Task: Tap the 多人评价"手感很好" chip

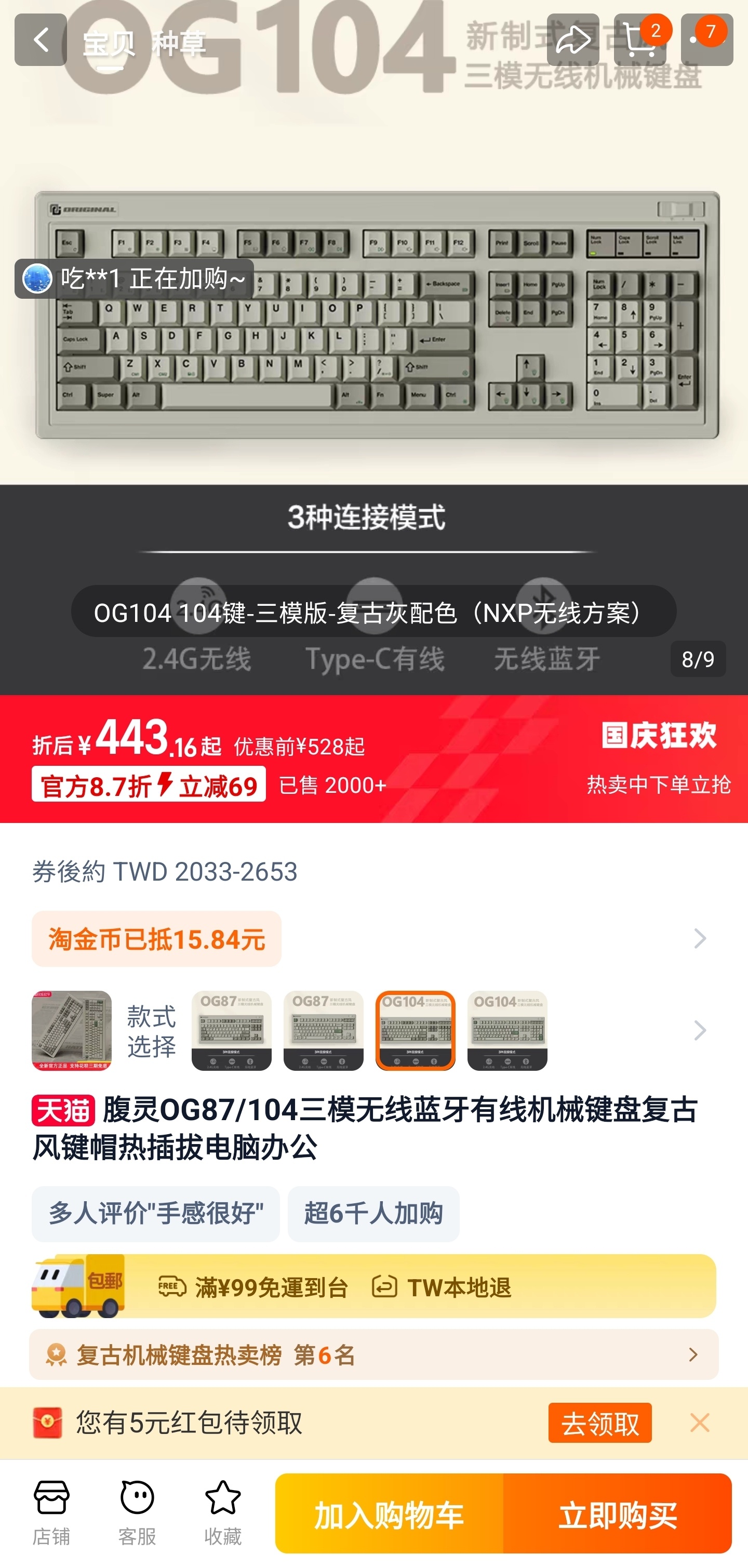Action: click(156, 1213)
